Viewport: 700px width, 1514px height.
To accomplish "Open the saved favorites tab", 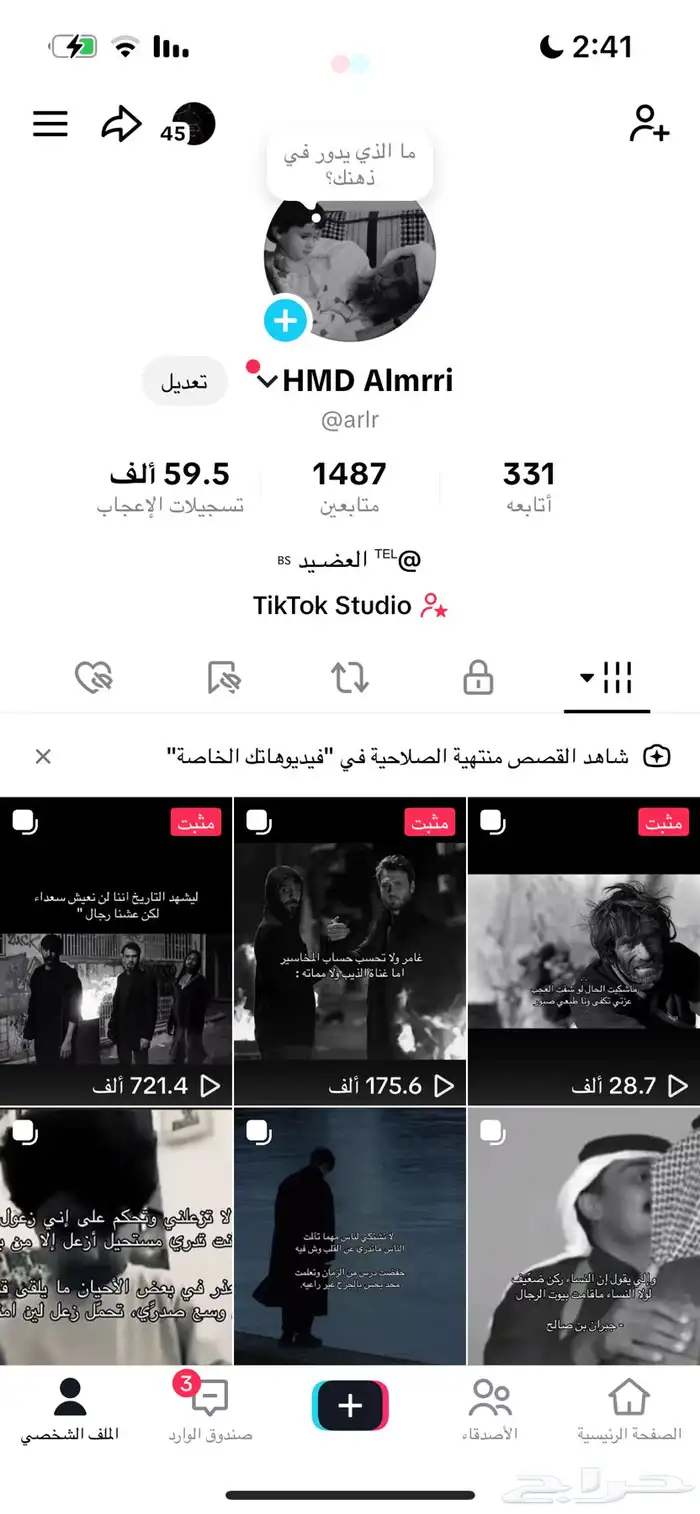I will pyautogui.click(x=224, y=678).
